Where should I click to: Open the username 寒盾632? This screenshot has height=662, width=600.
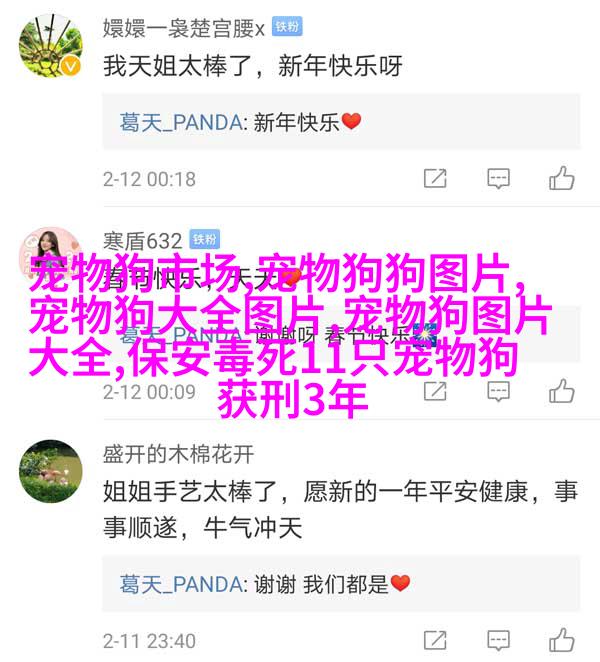click(x=142, y=240)
